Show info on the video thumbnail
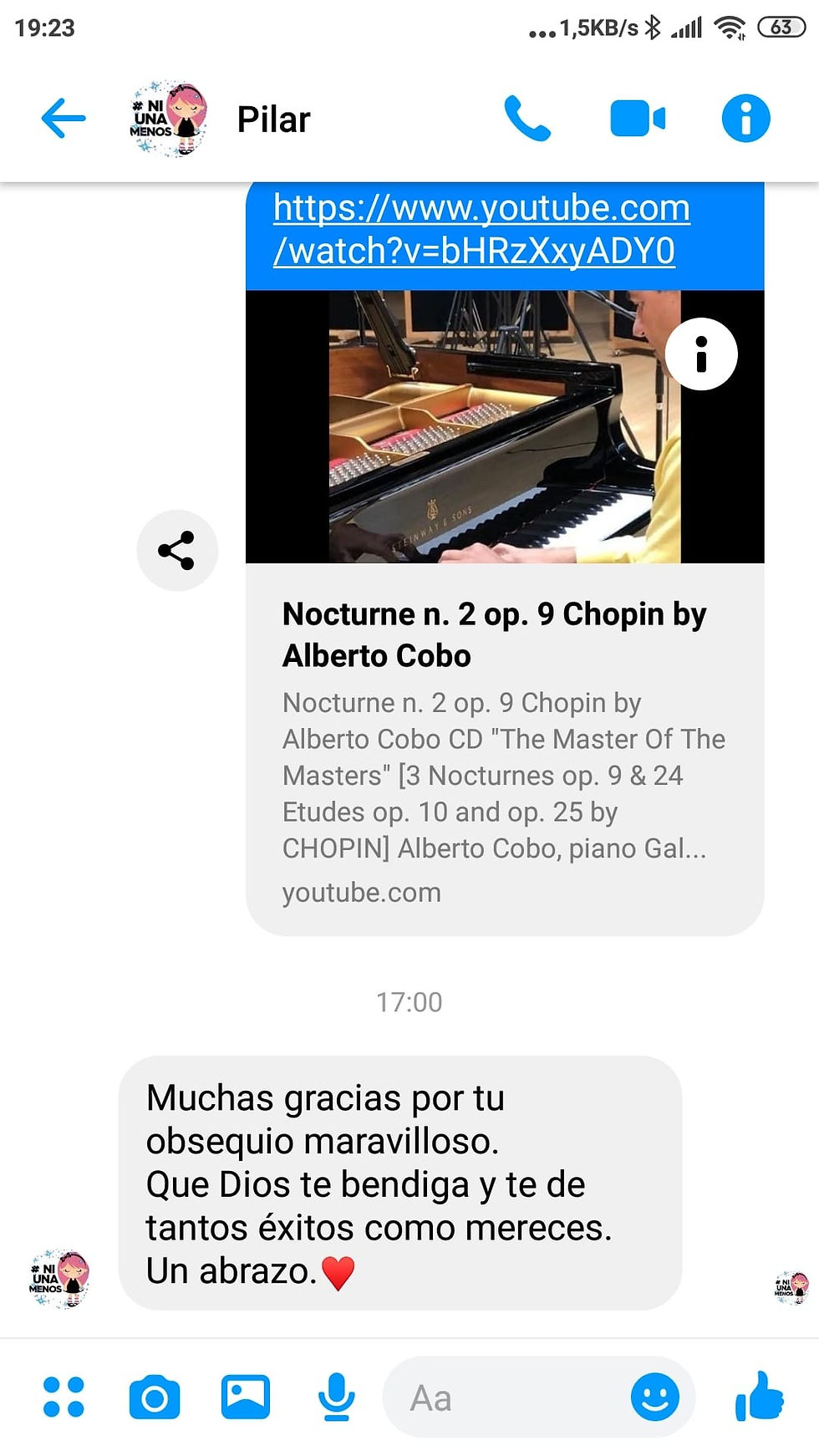 701,354
